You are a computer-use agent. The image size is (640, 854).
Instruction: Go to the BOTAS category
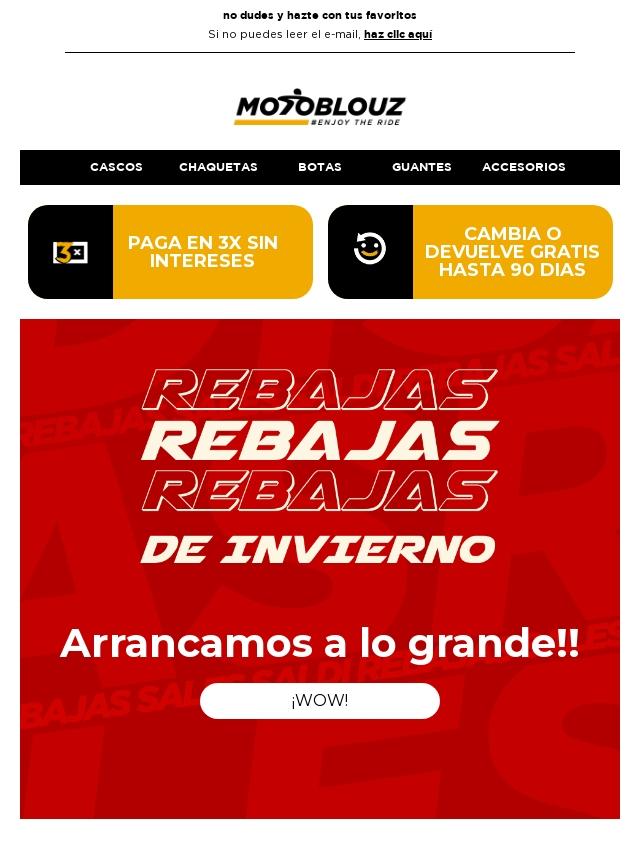coord(320,167)
